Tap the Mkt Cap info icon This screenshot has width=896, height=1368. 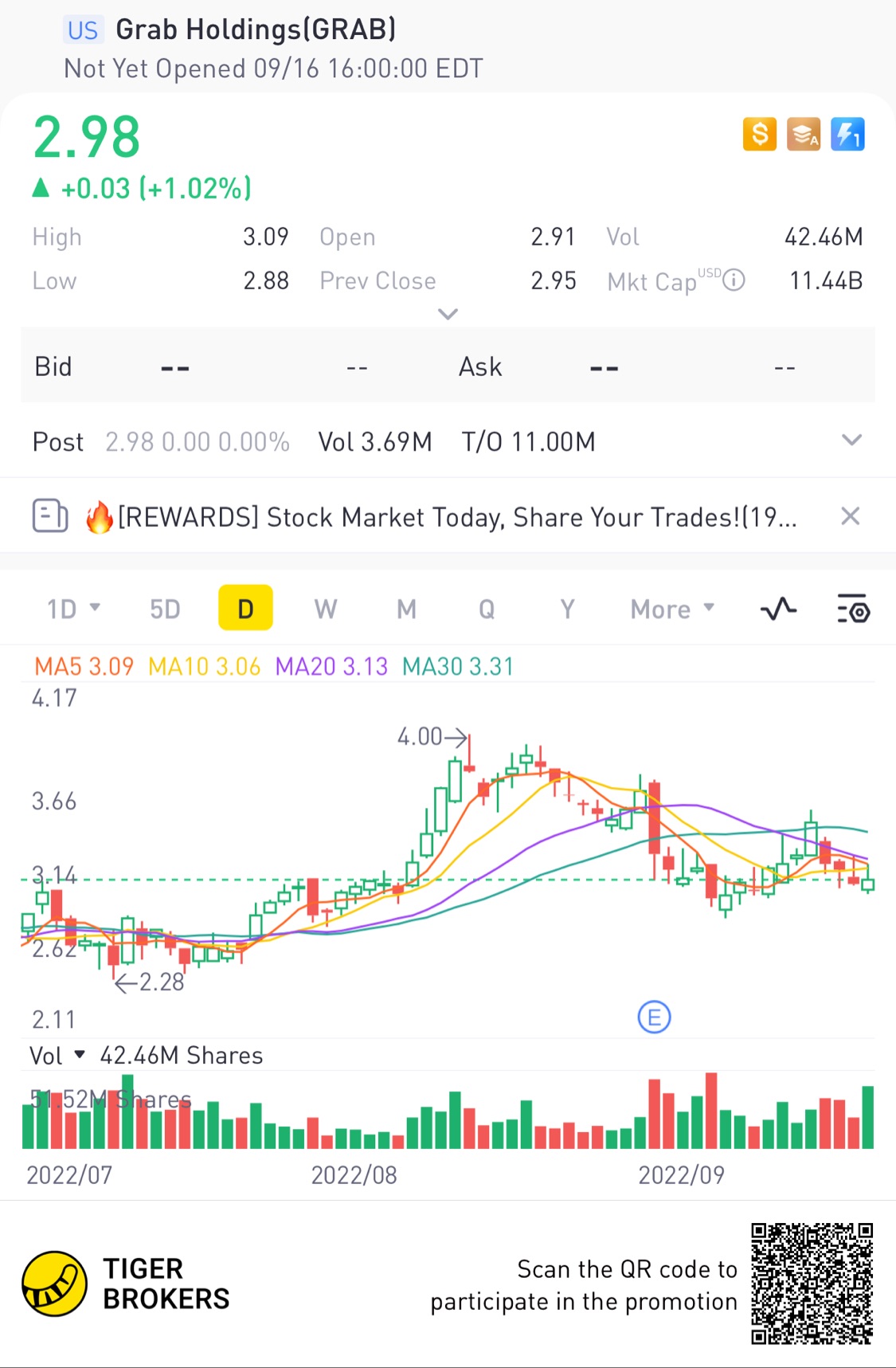734,280
